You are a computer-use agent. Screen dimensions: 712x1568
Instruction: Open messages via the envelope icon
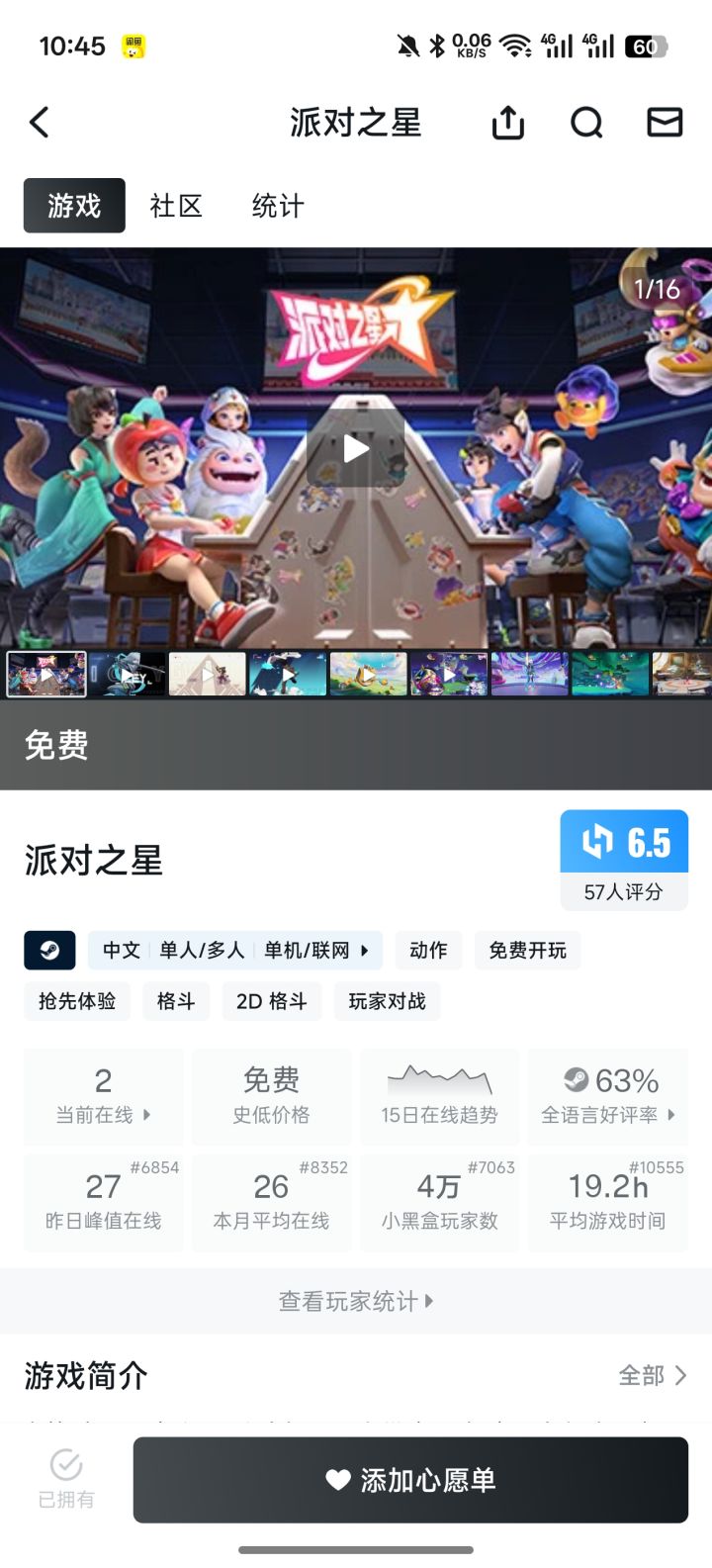click(665, 123)
